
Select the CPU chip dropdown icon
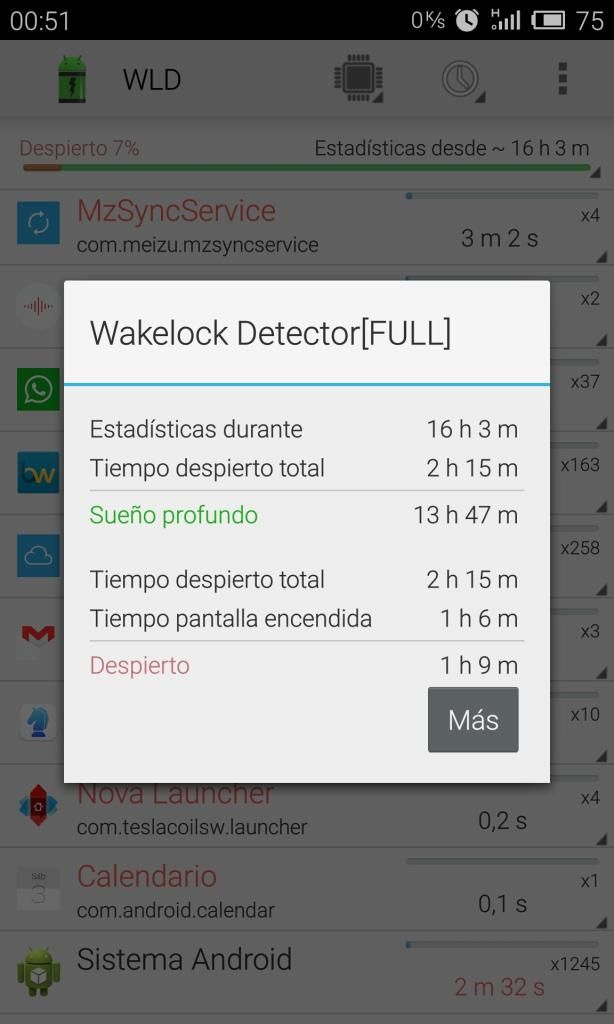[359, 79]
